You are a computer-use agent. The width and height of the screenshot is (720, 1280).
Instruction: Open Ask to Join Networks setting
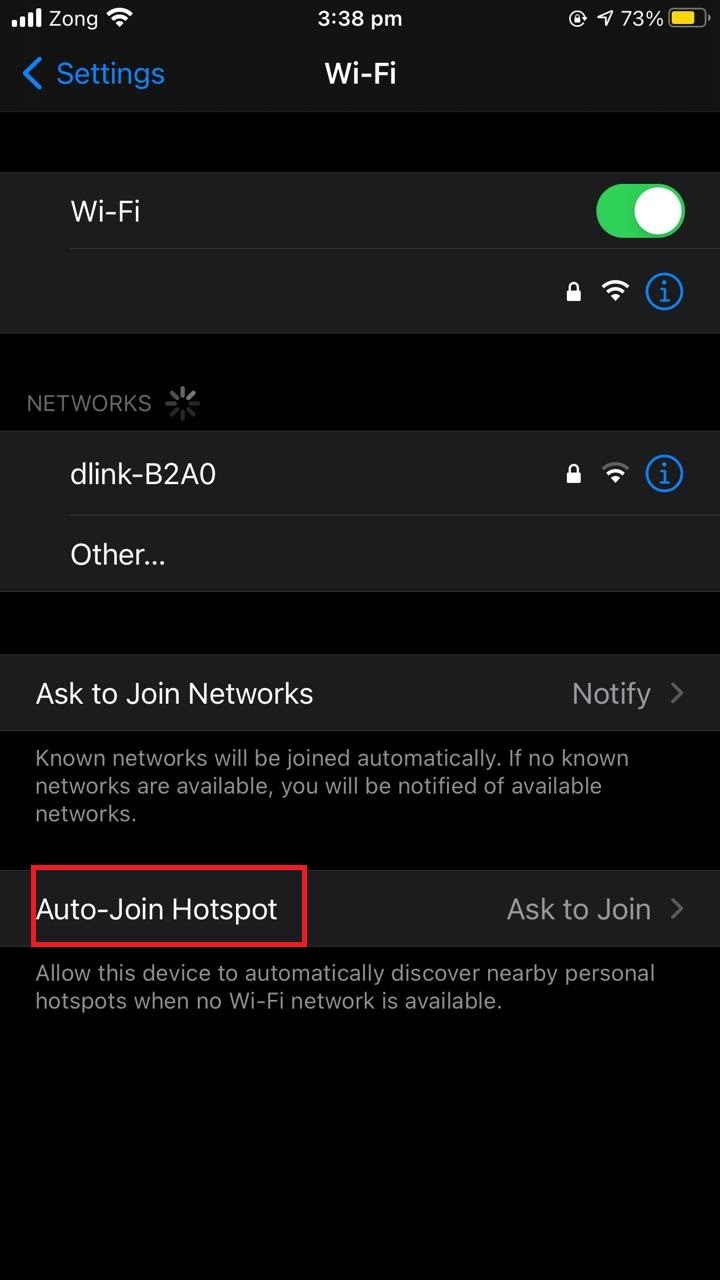[x=360, y=693]
